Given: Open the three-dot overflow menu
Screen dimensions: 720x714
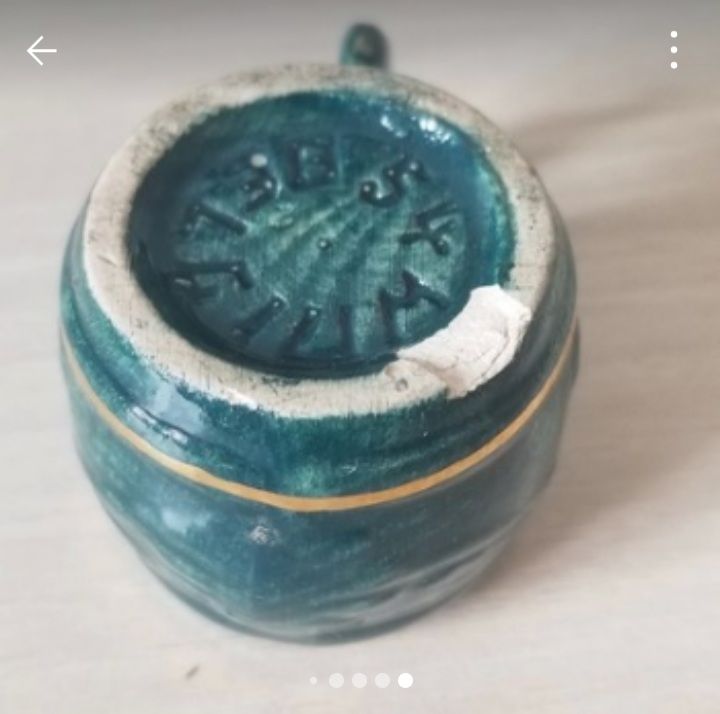Looking at the screenshot, I should 674,50.
